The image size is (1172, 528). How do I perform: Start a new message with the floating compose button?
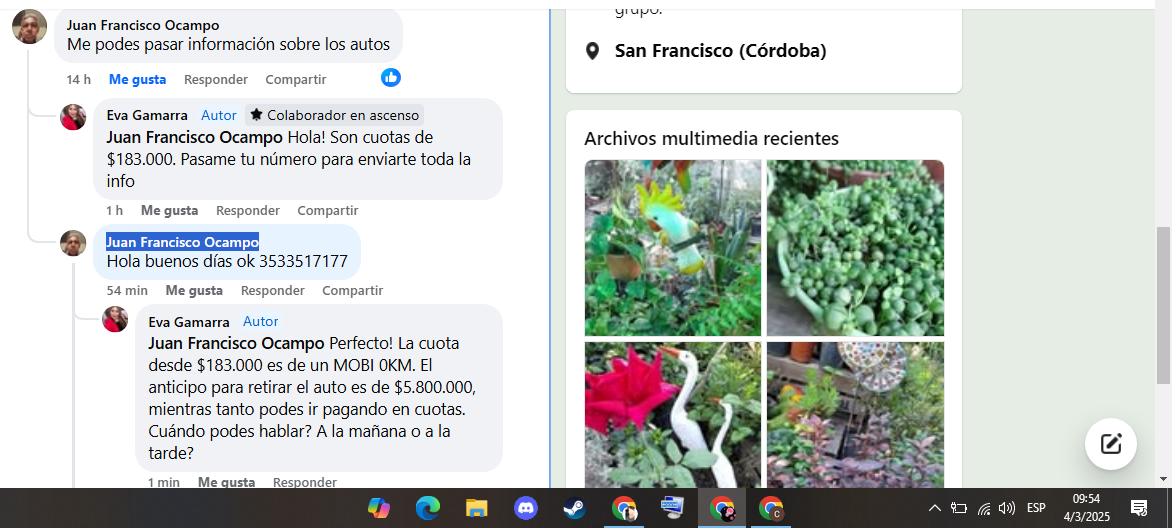coord(1110,444)
